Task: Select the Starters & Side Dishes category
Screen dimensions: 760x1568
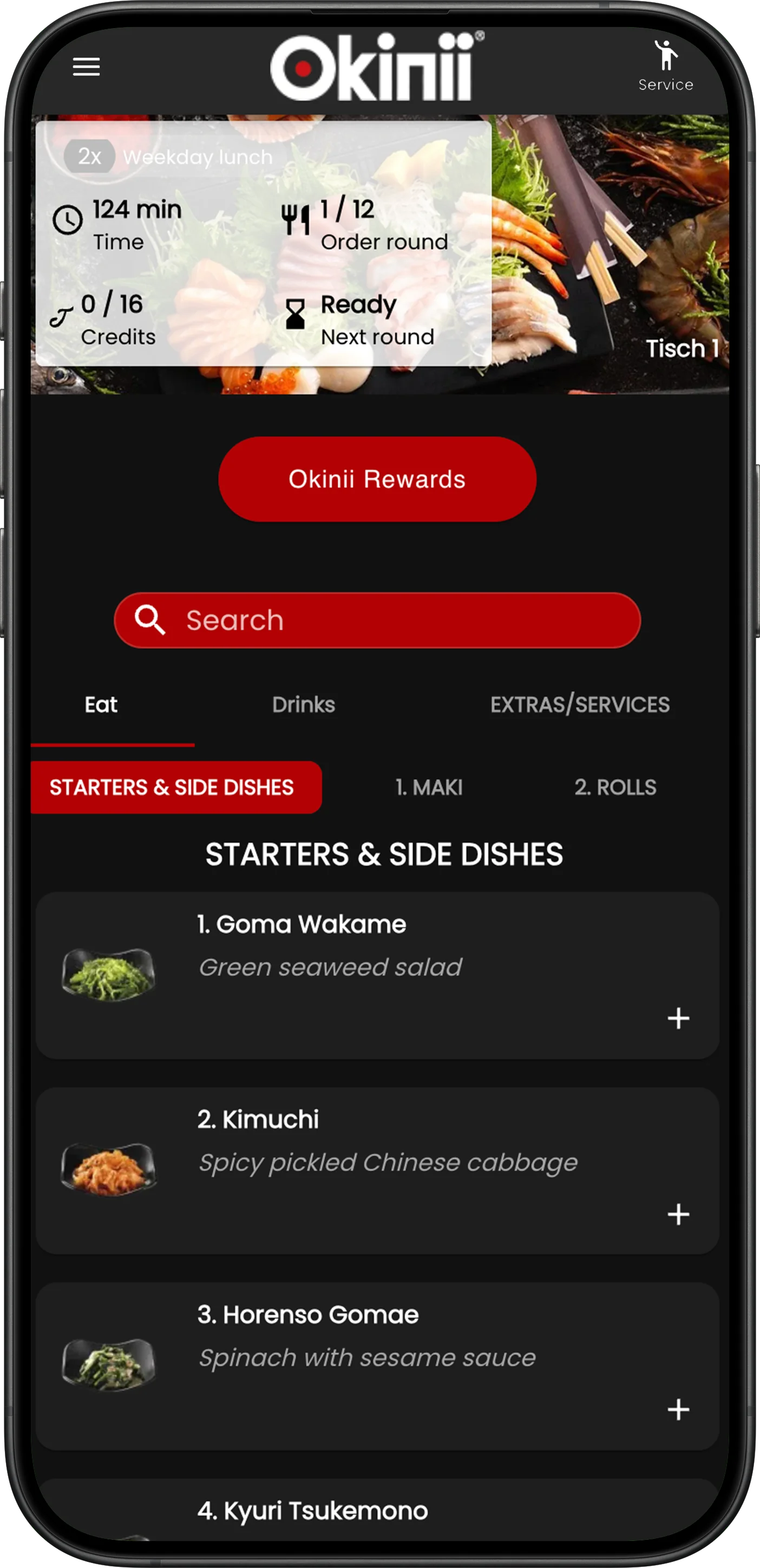Action: (x=172, y=787)
